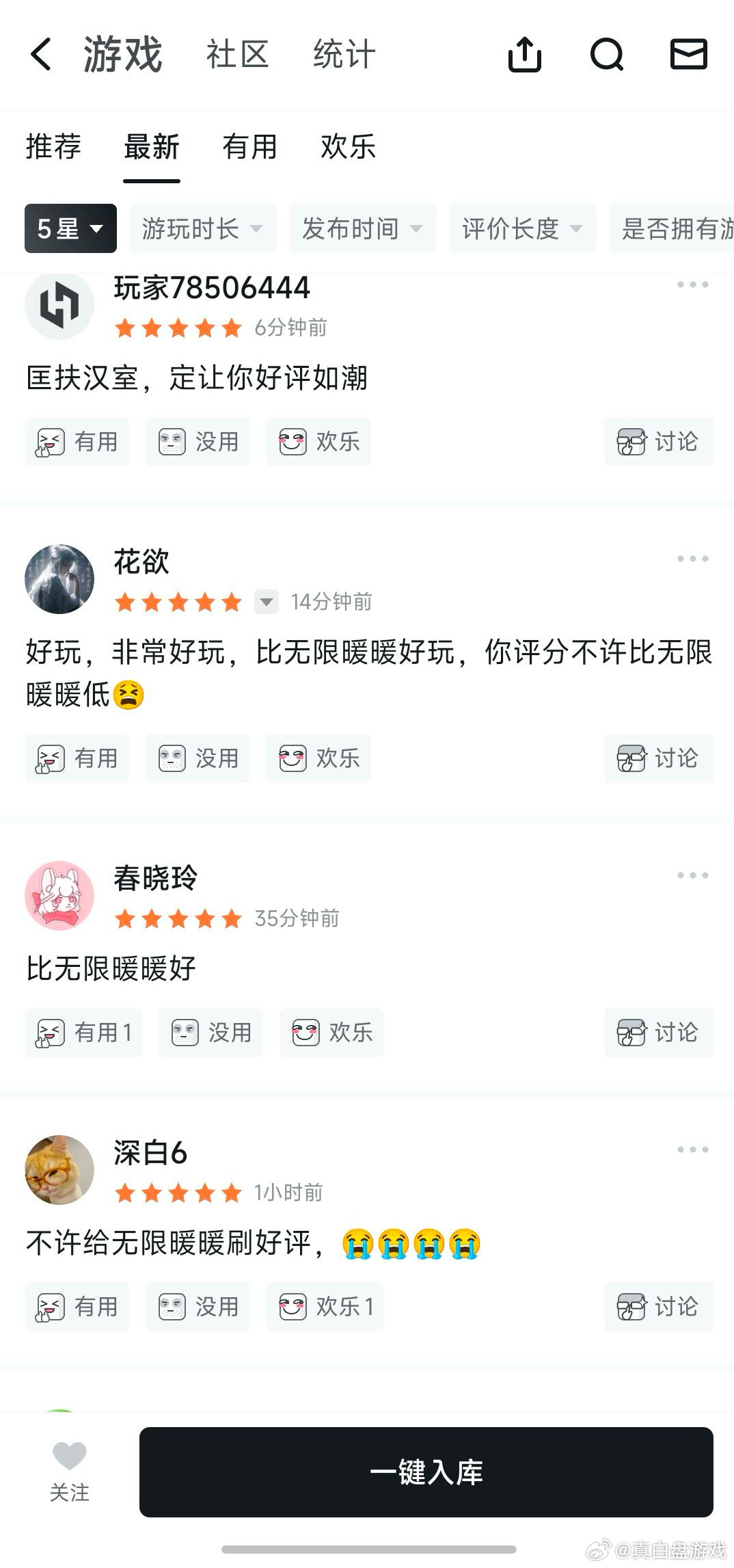Mark 玩家78506444's review as 有用
734x1568 pixels.
(x=77, y=442)
